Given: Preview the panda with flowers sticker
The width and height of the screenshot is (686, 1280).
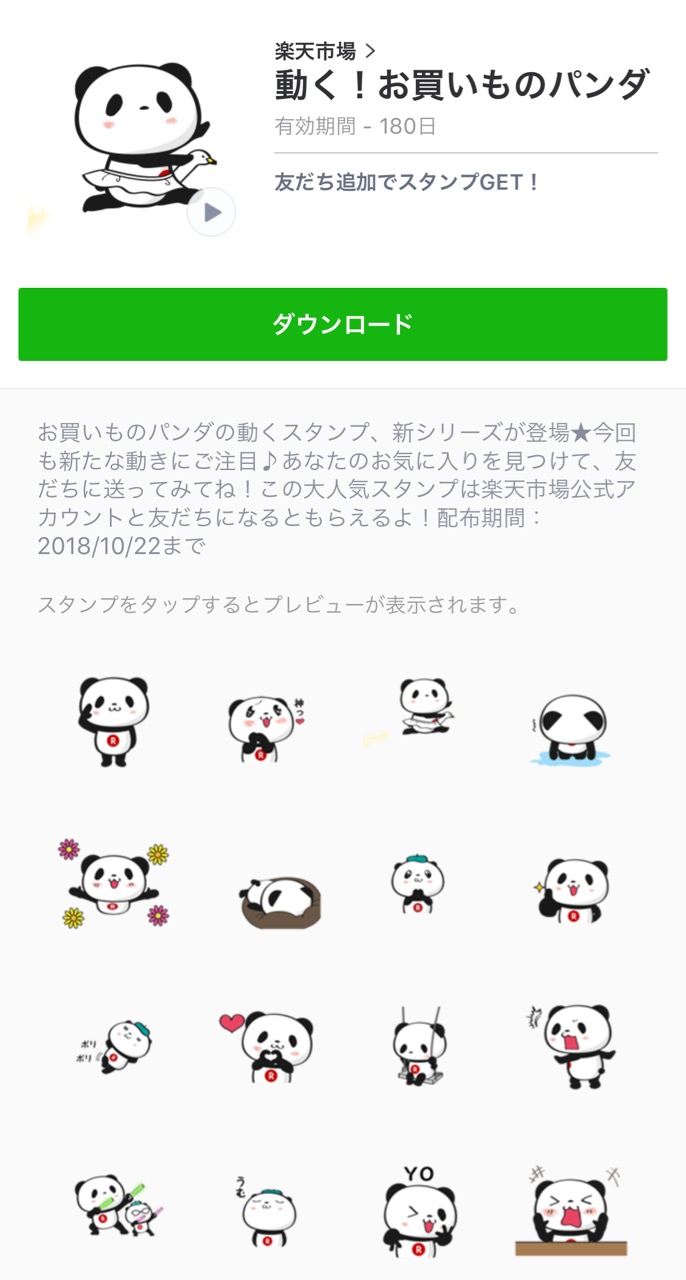Looking at the screenshot, I should click(x=113, y=884).
